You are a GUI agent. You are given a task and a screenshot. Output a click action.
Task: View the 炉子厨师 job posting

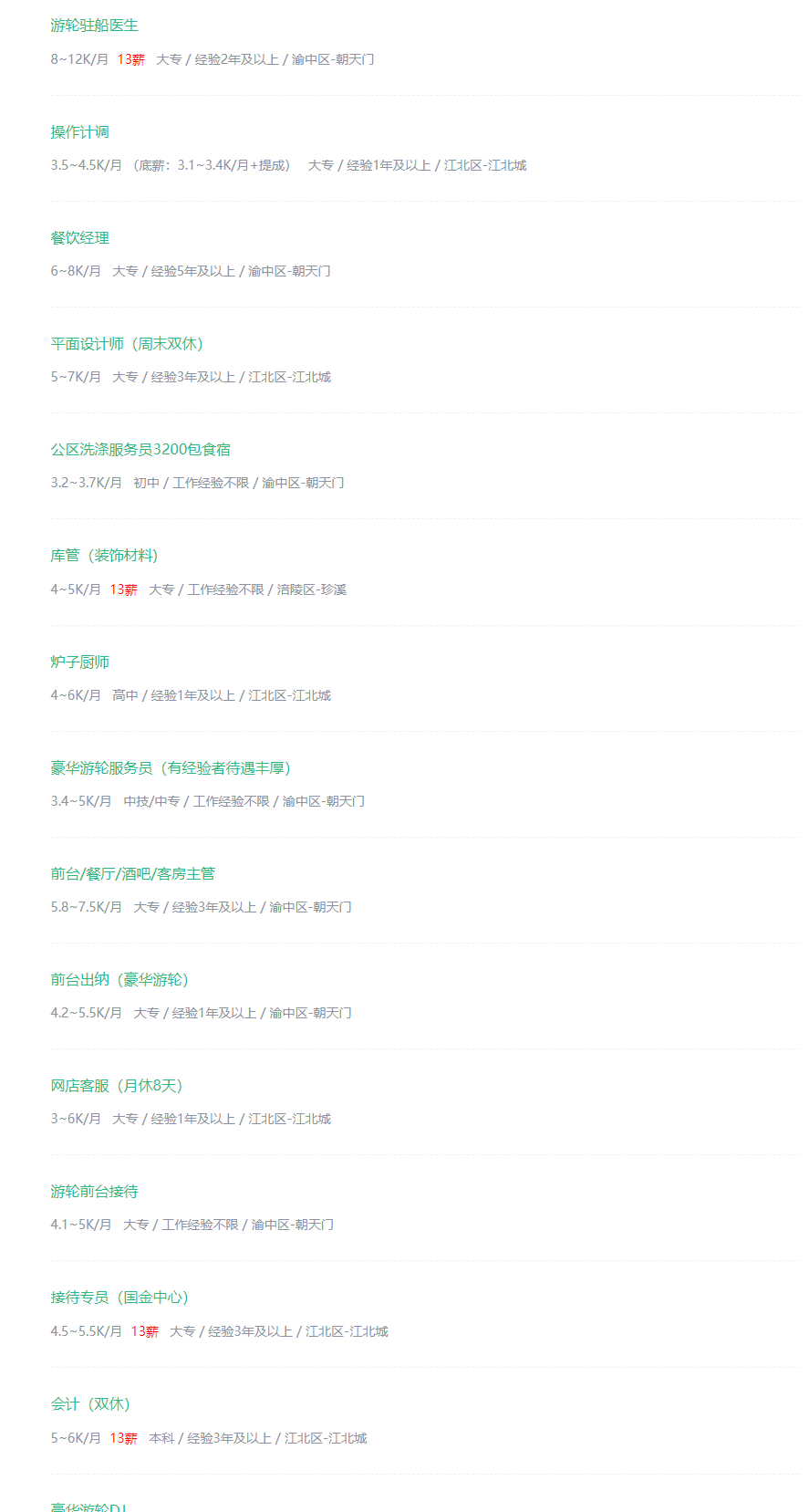point(80,662)
